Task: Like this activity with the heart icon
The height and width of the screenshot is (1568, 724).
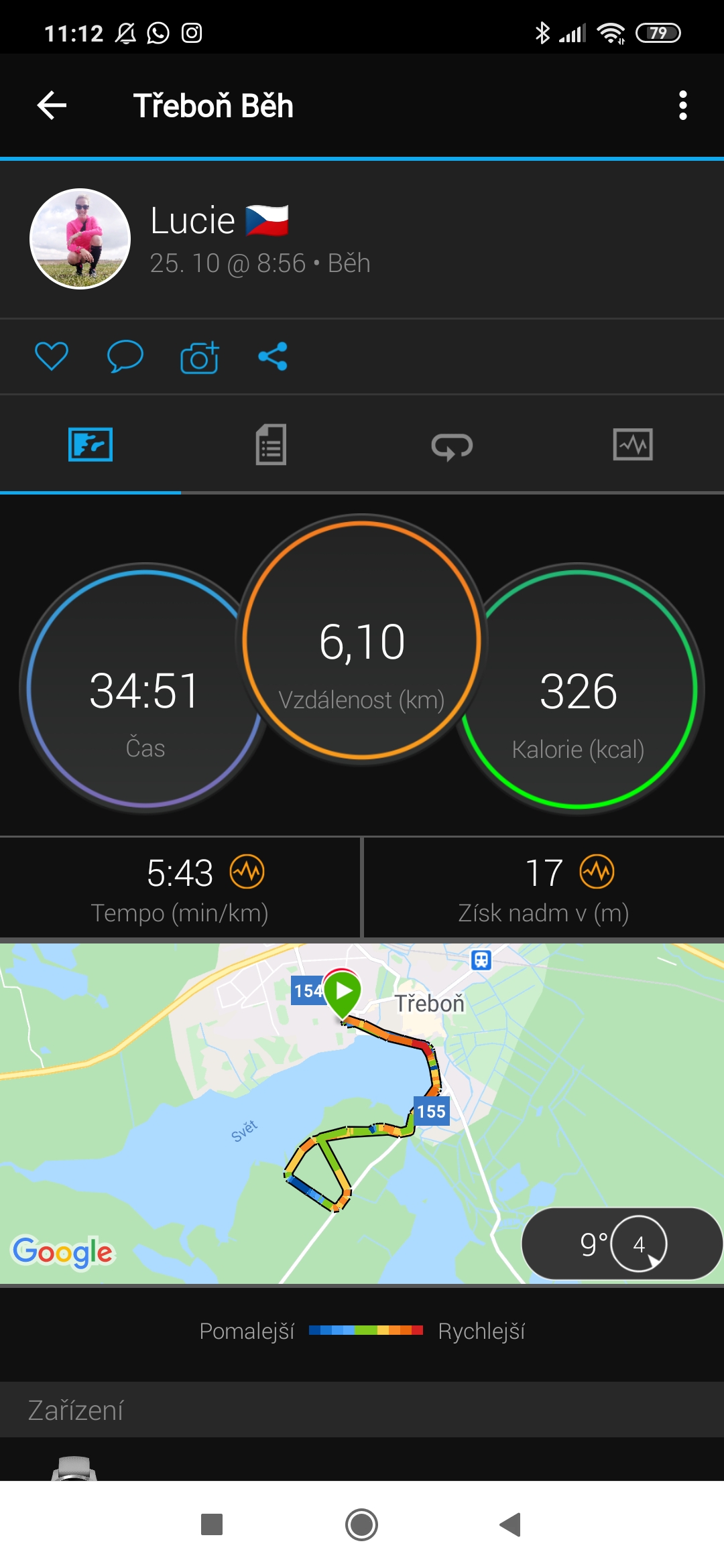Action: click(x=52, y=356)
